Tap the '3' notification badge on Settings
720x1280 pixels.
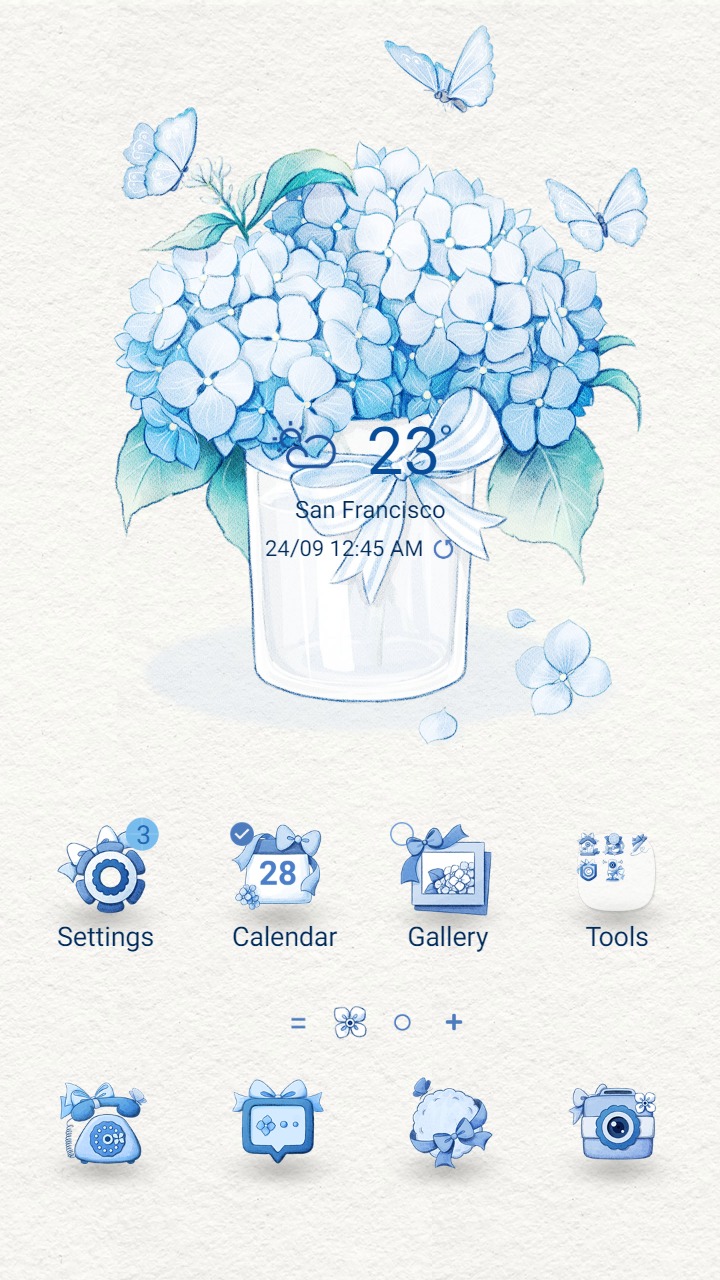point(143,832)
